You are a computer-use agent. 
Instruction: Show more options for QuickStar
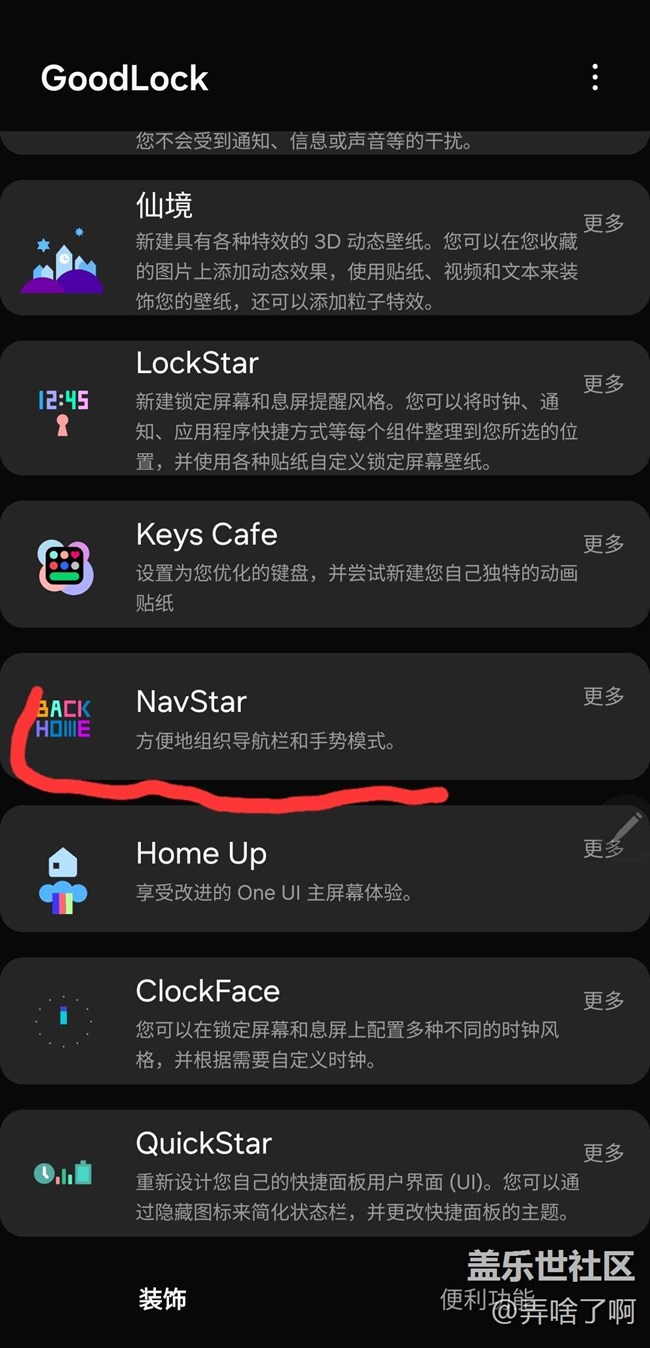coord(603,1153)
